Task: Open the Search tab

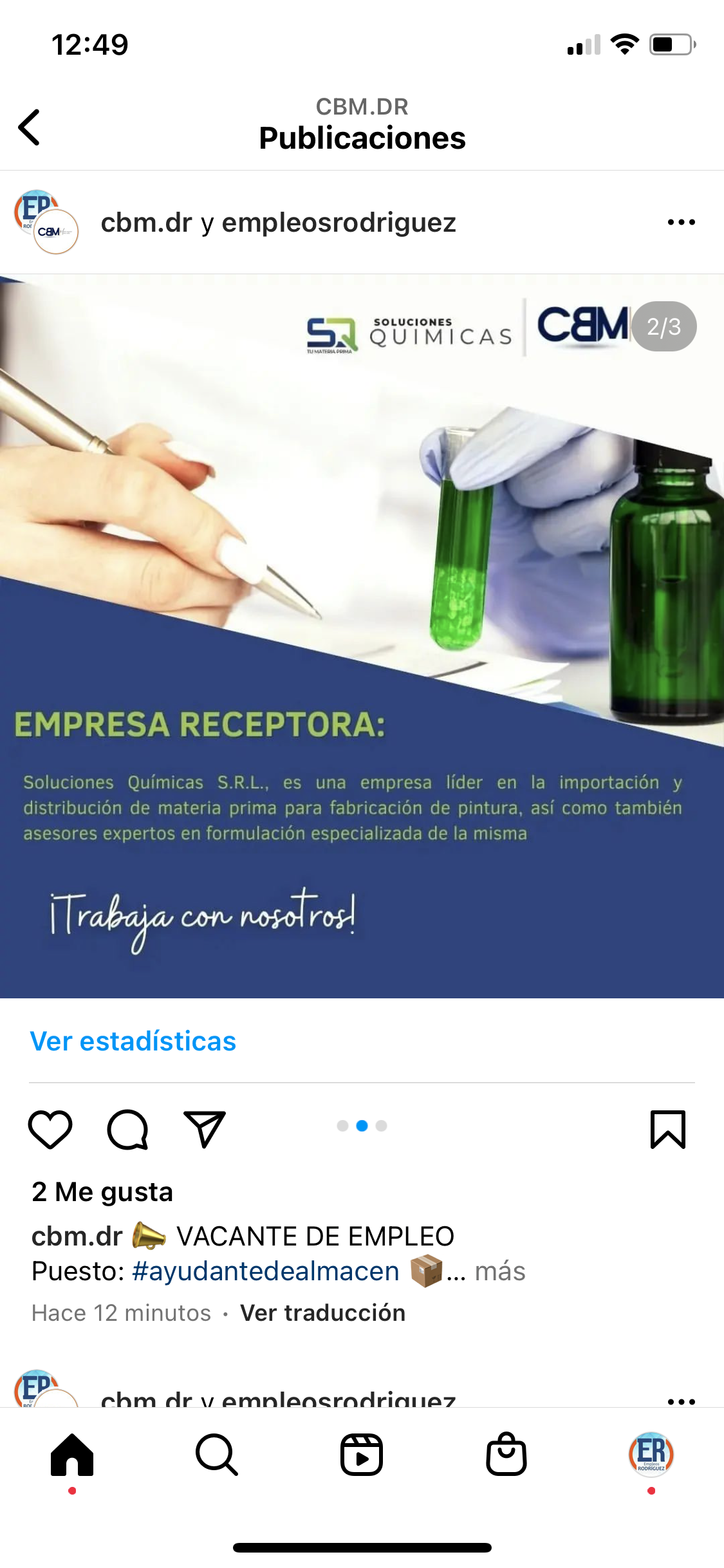Action: point(217,1455)
